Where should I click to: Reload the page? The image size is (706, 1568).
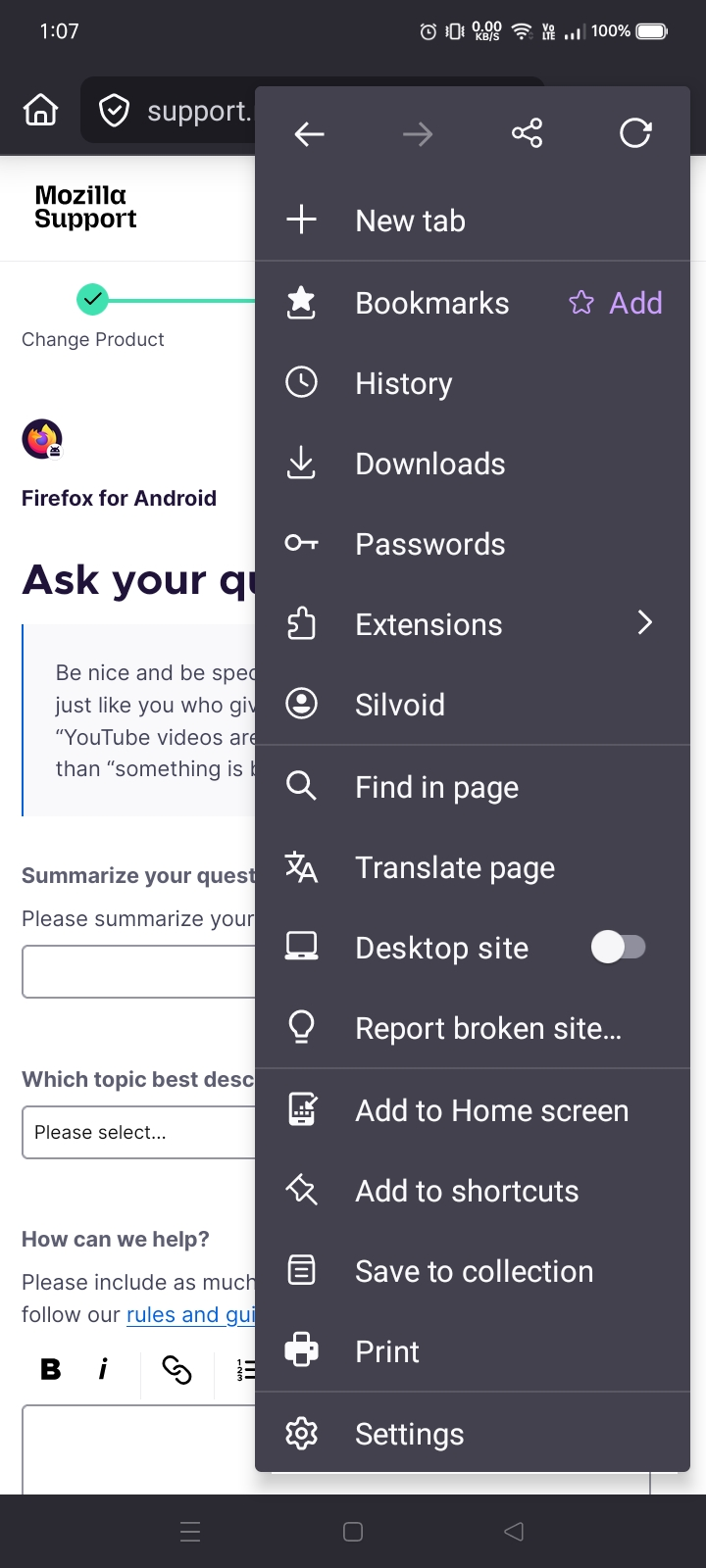tap(635, 133)
